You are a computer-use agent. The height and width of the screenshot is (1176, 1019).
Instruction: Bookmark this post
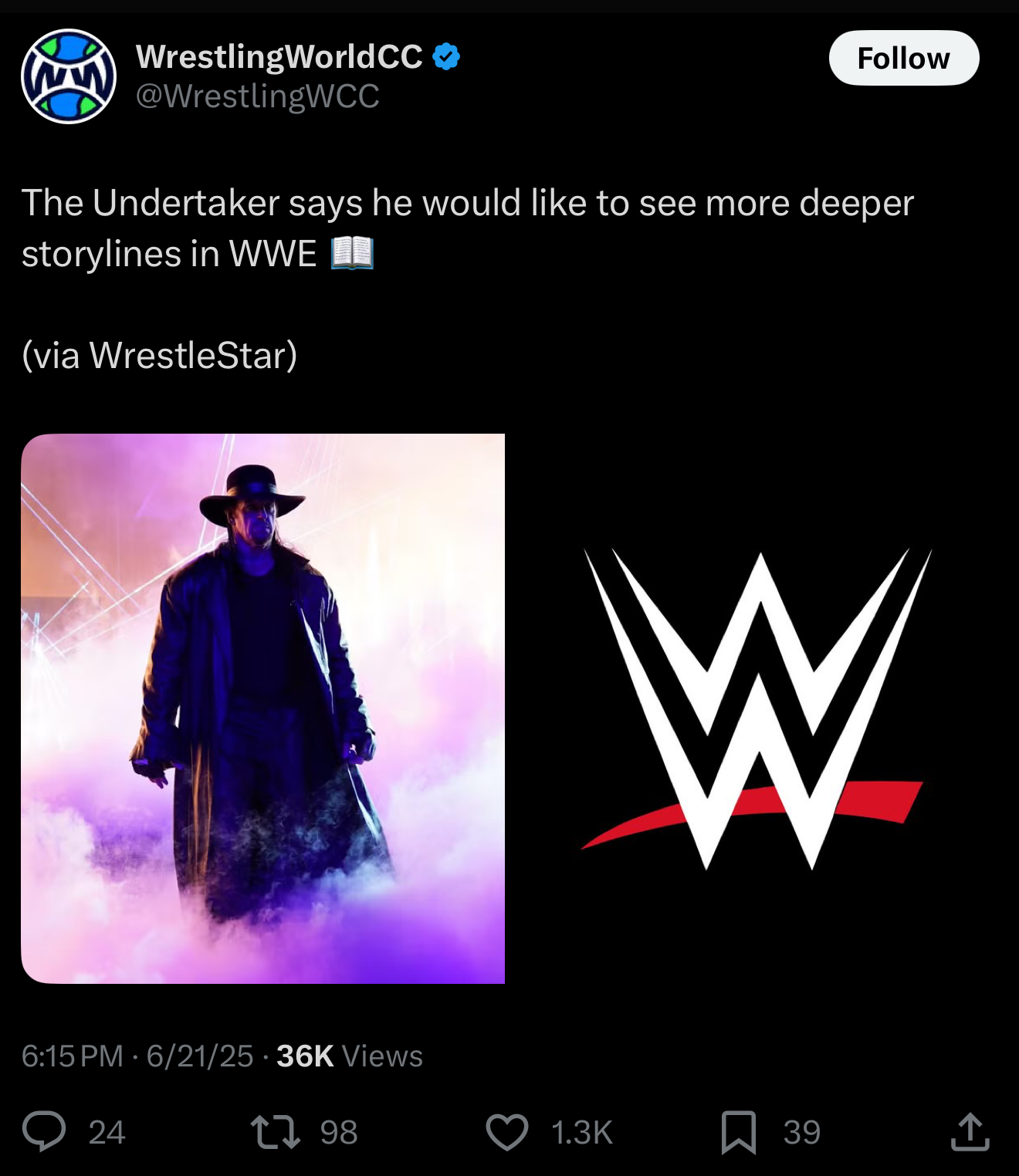coord(738,1132)
